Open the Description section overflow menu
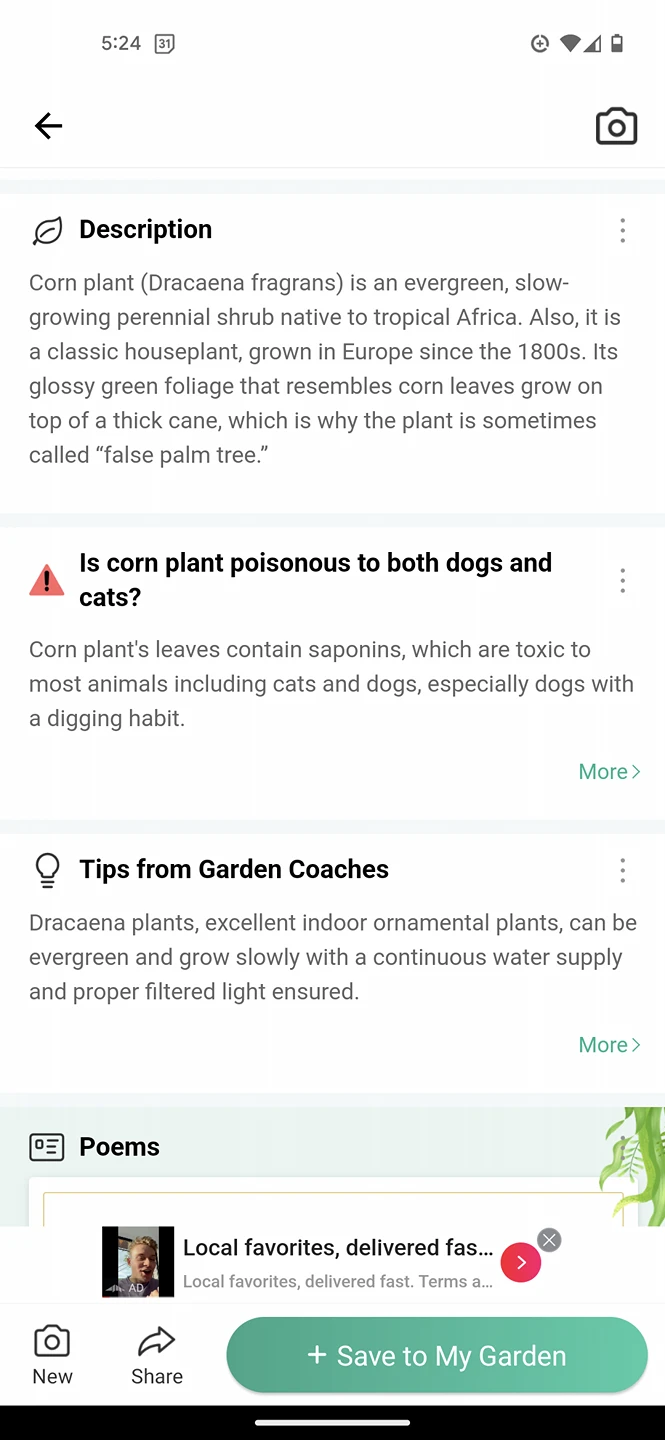 622,230
